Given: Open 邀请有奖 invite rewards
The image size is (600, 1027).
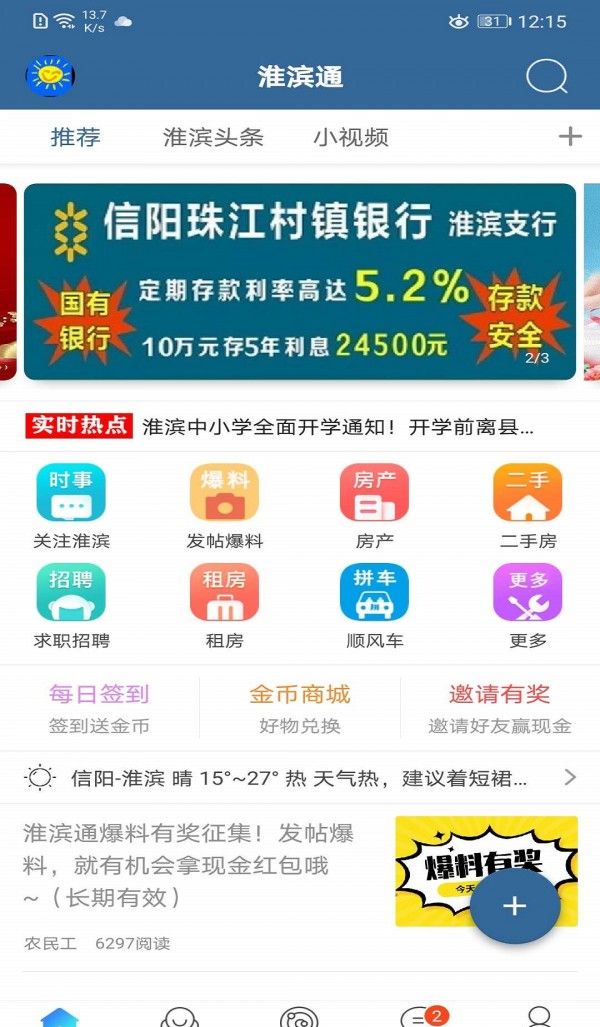Looking at the screenshot, I should [499, 707].
